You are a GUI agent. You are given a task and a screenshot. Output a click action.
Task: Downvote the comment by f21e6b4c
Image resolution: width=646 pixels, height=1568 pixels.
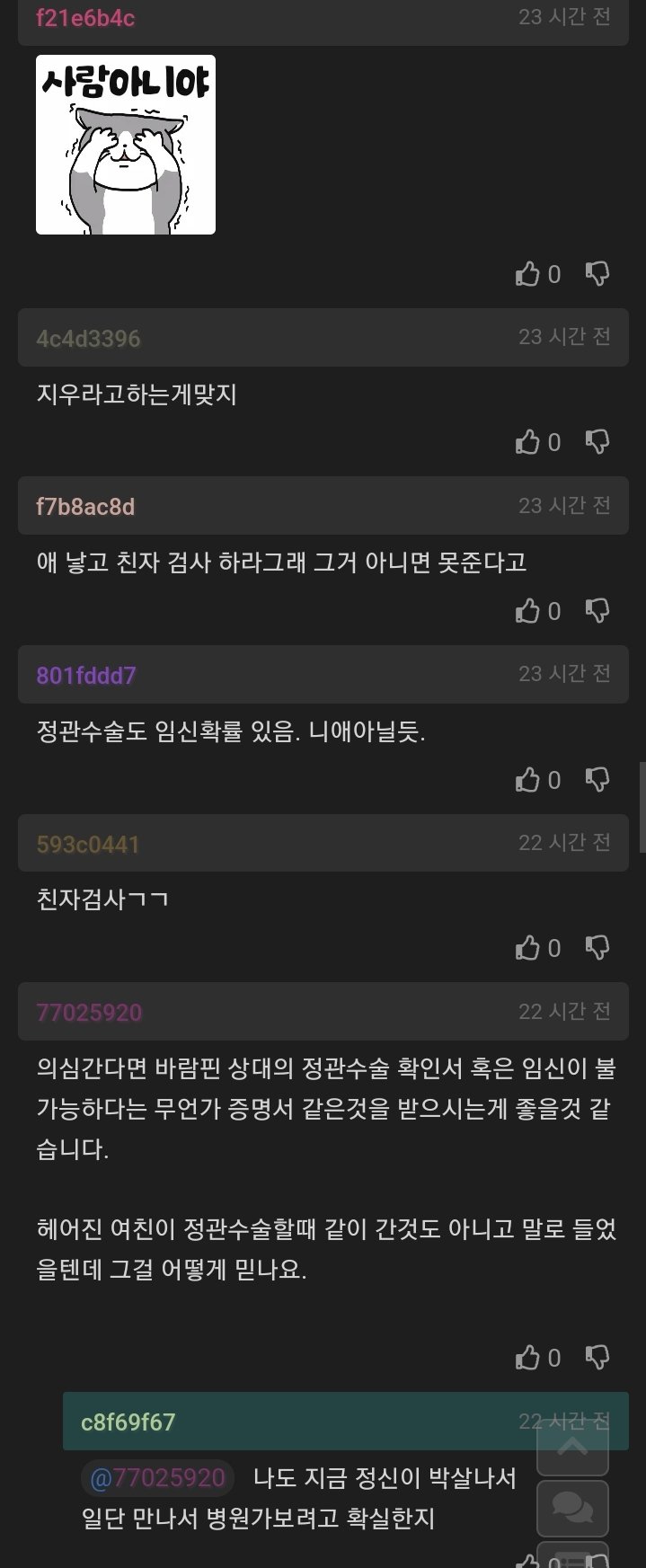click(x=597, y=274)
